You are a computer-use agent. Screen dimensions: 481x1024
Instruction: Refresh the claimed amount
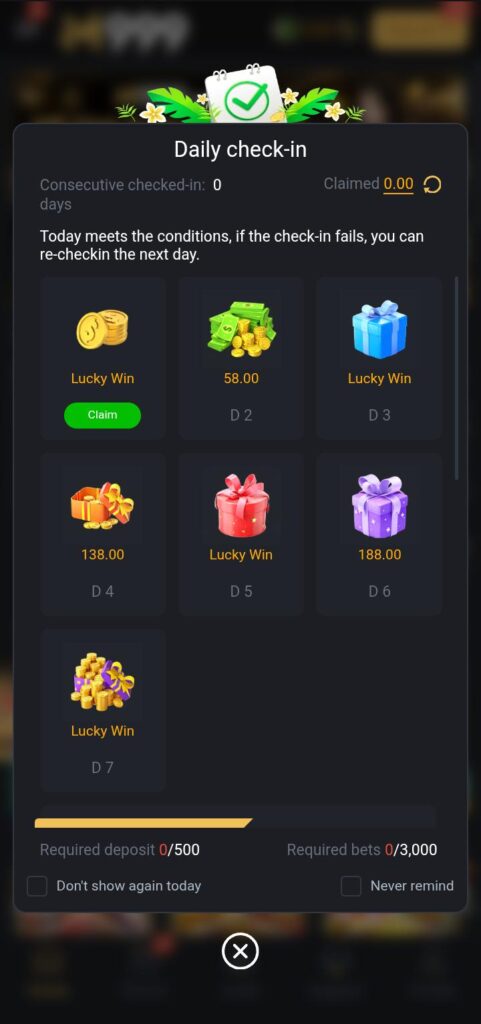point(432,185)
